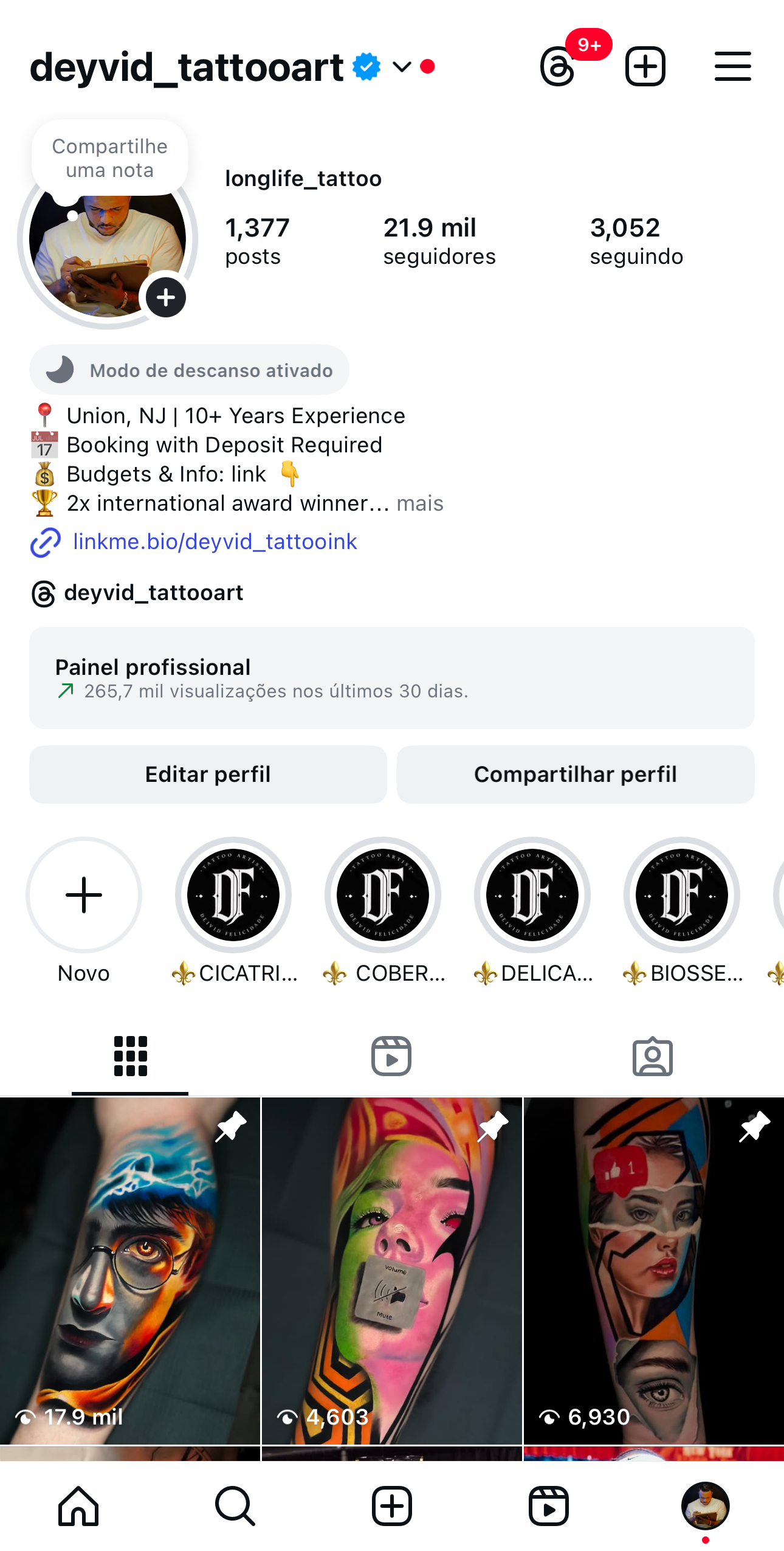Tap the Compartilhe uma nota bubble
Screen dimensions: 784x1551
[x=110, y=158]
